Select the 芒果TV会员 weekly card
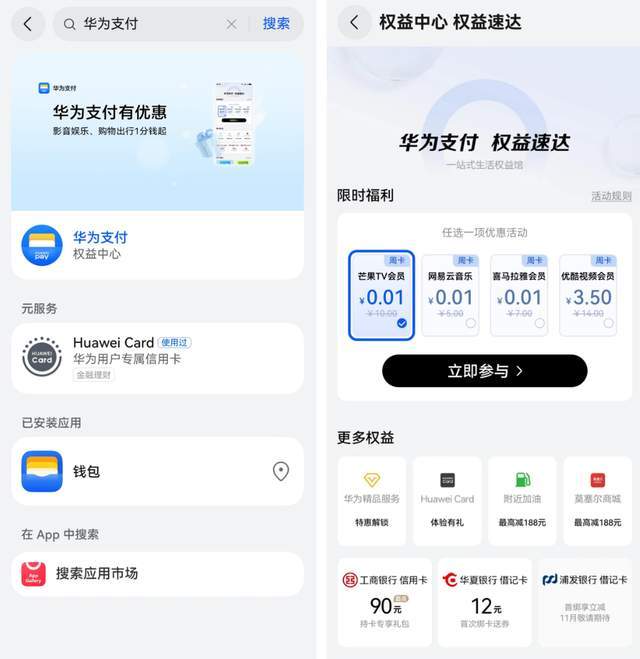This screenshot has width=640, height=659. point(381,295)
